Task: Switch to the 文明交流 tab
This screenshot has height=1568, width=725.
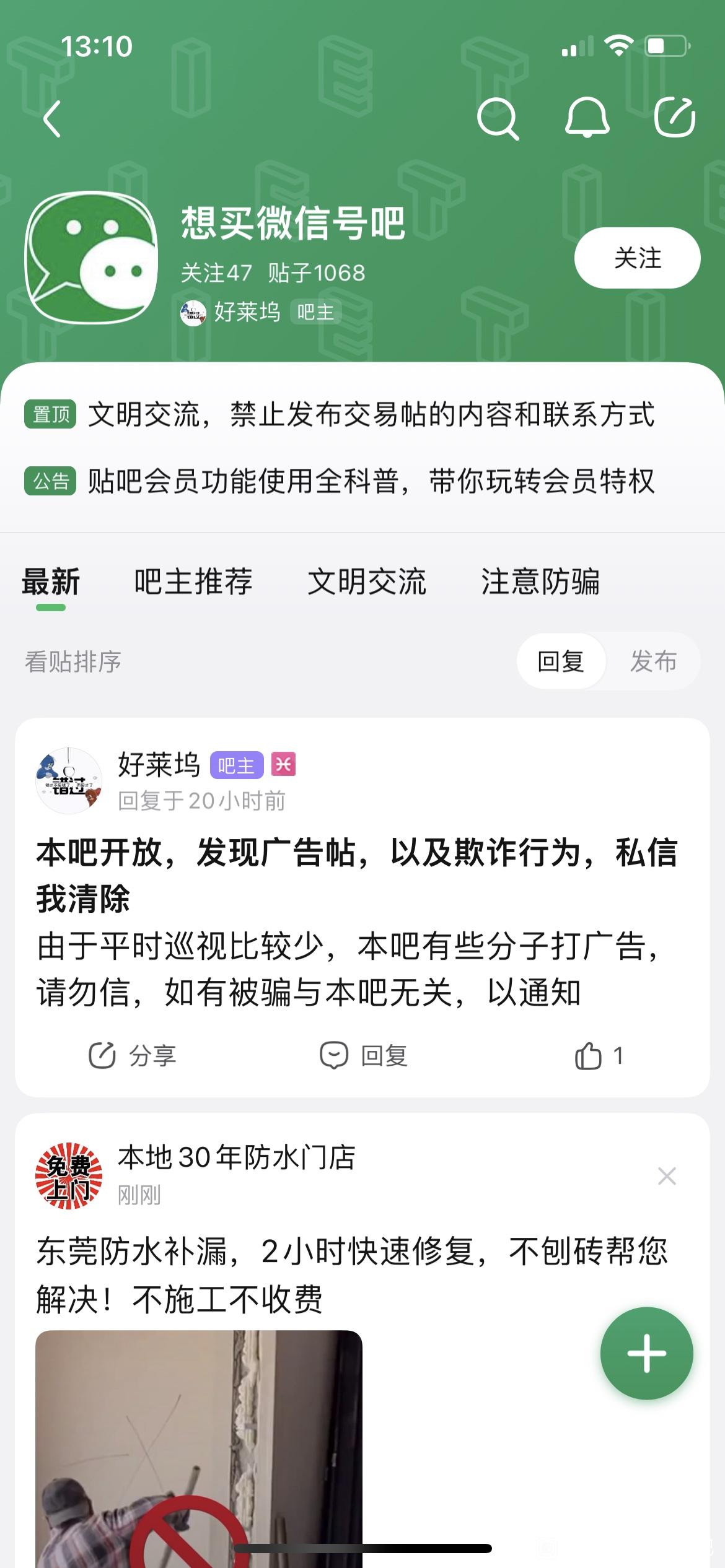Action: (367, 581)
